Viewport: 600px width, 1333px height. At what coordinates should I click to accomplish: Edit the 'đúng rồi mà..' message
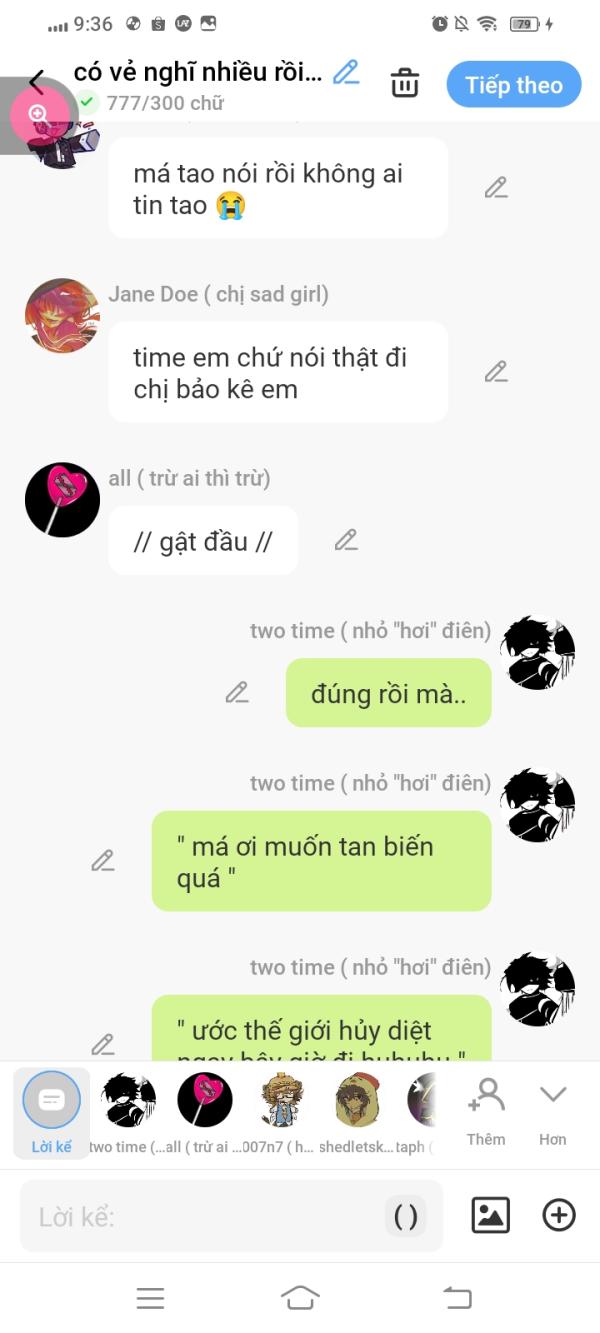click(237, 692)
